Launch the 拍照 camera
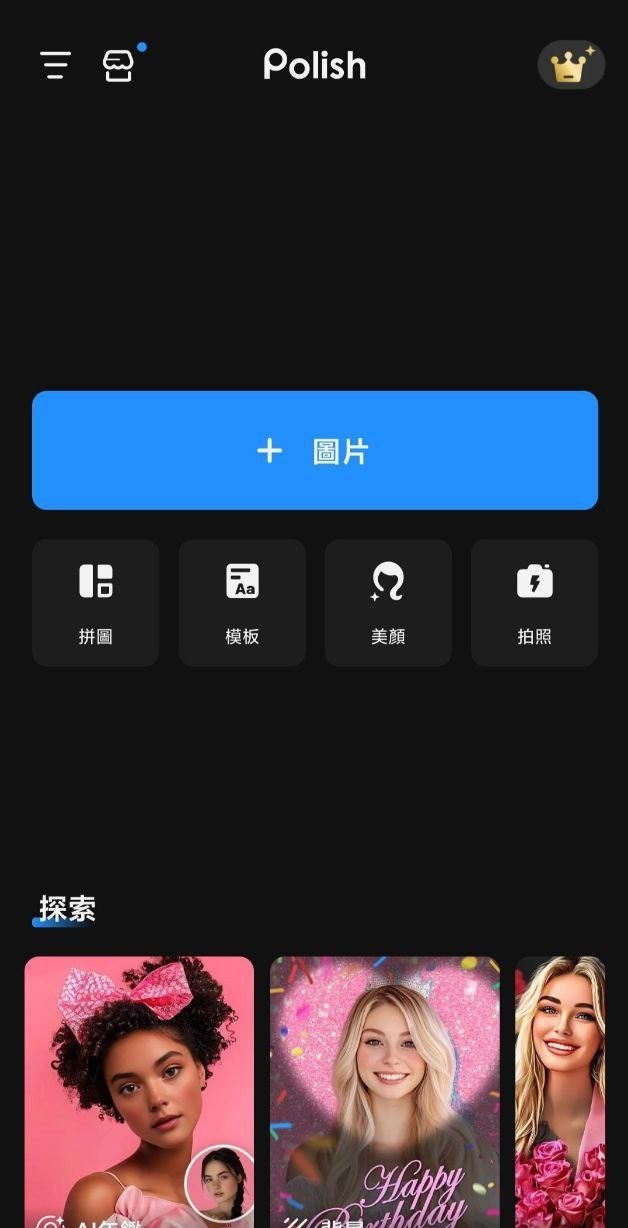The height and width of the screenshot is (1228, 628). 534,602
